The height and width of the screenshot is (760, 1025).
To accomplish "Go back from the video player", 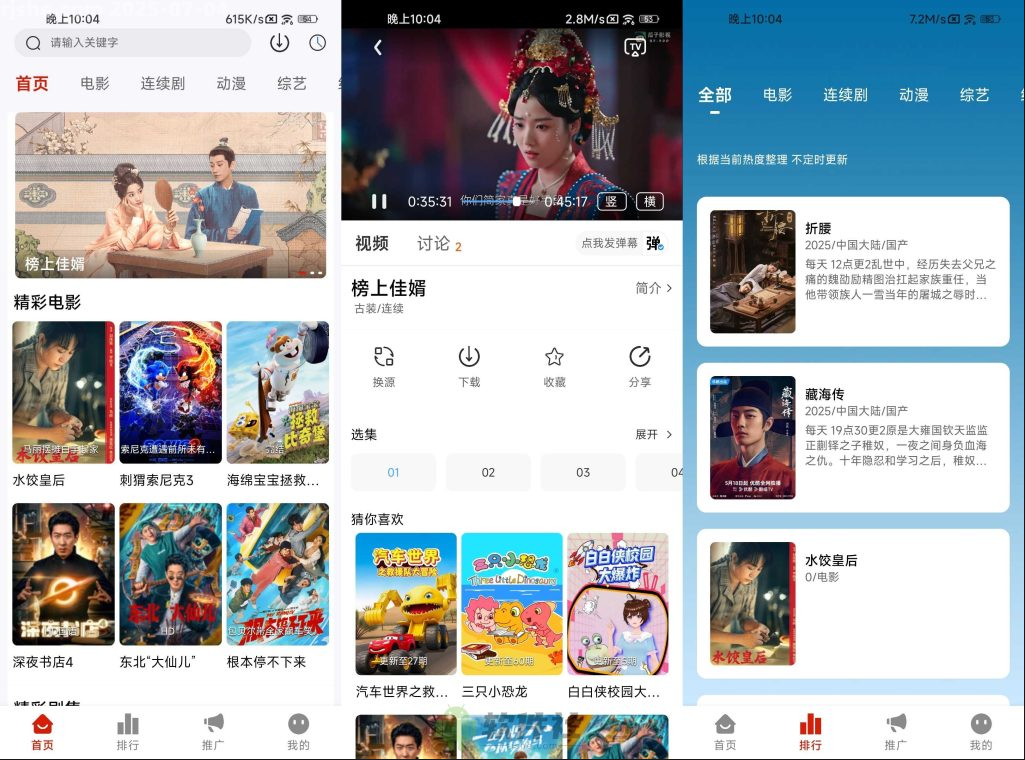I will [378, 47].
